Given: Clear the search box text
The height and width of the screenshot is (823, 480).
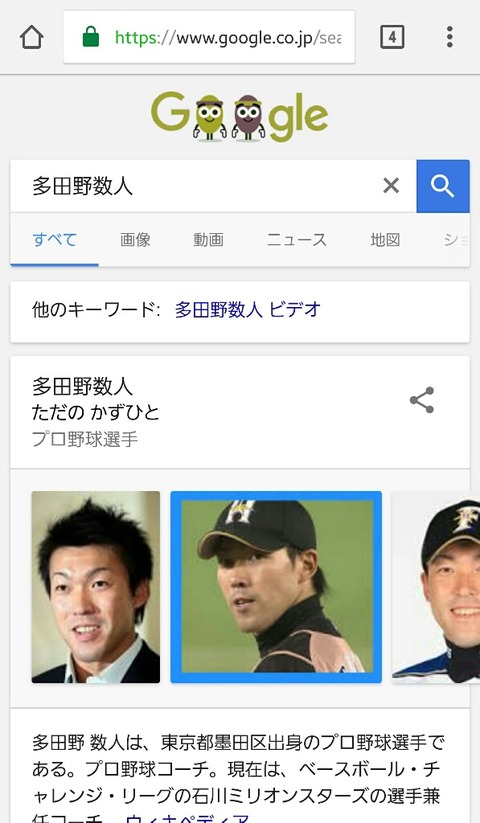Looking at the screenshot, I should pos(391,185).
